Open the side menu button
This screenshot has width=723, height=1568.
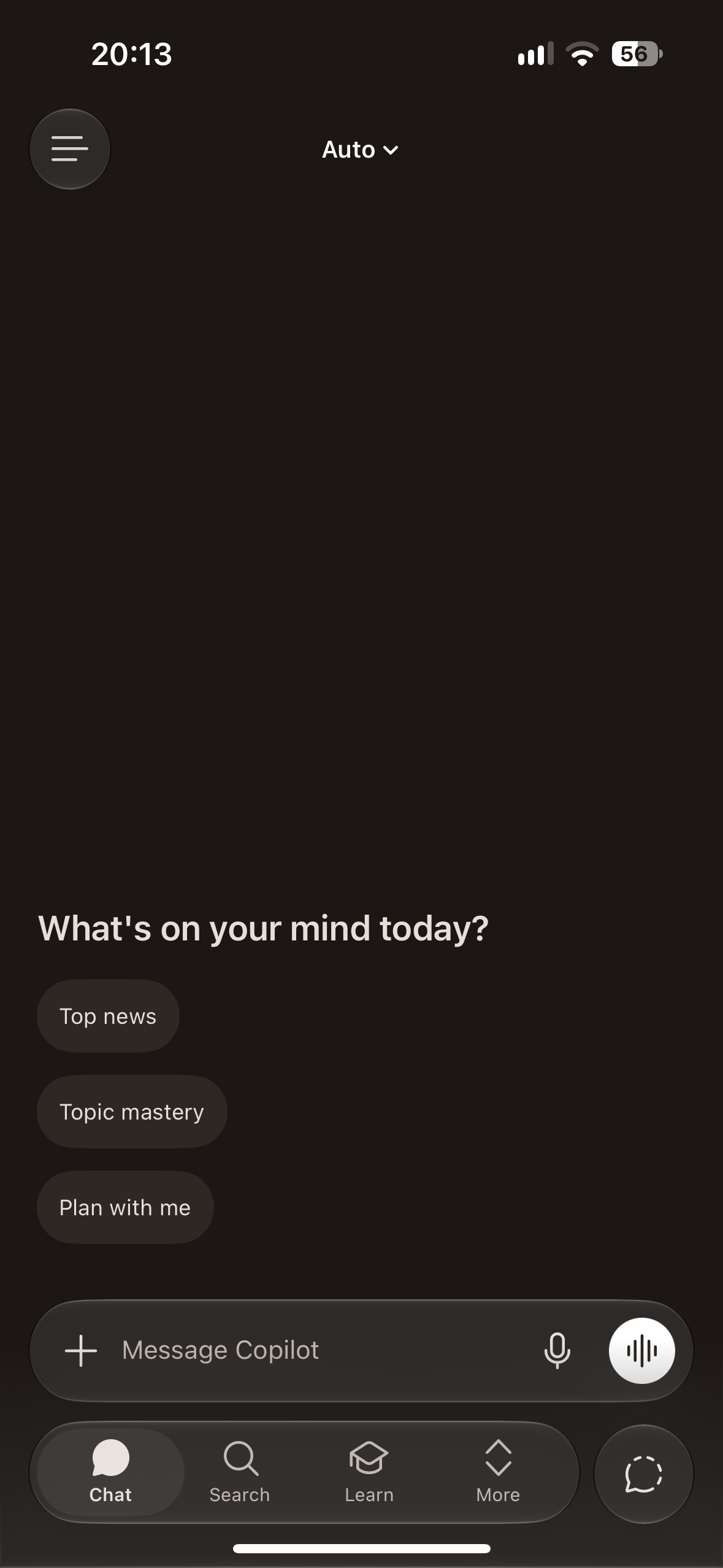click(x=70, y=149)
